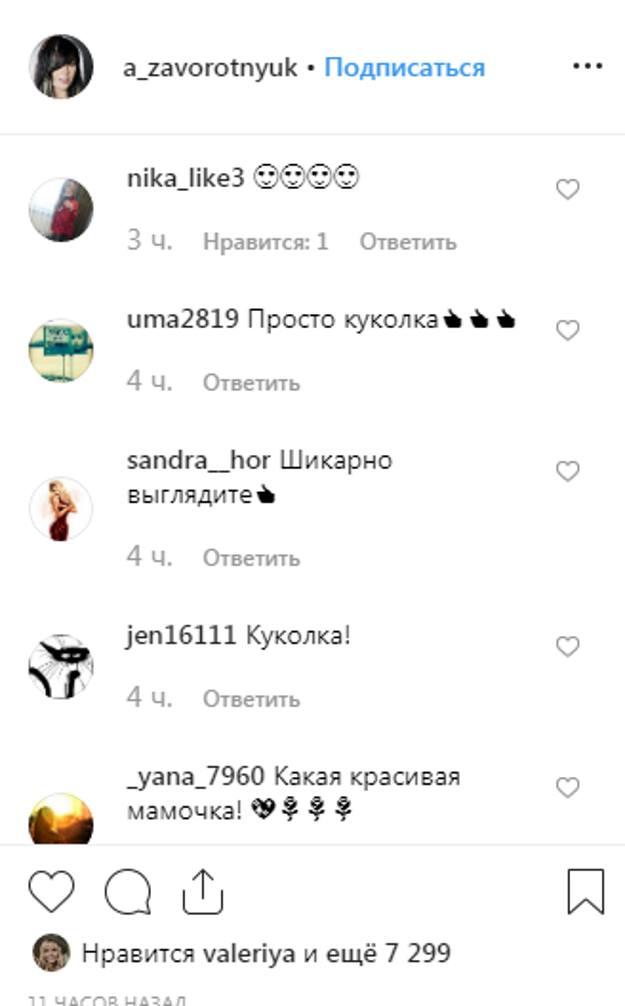
Task: View likes on the nika_like3 comment
Action: coord(265,241)
